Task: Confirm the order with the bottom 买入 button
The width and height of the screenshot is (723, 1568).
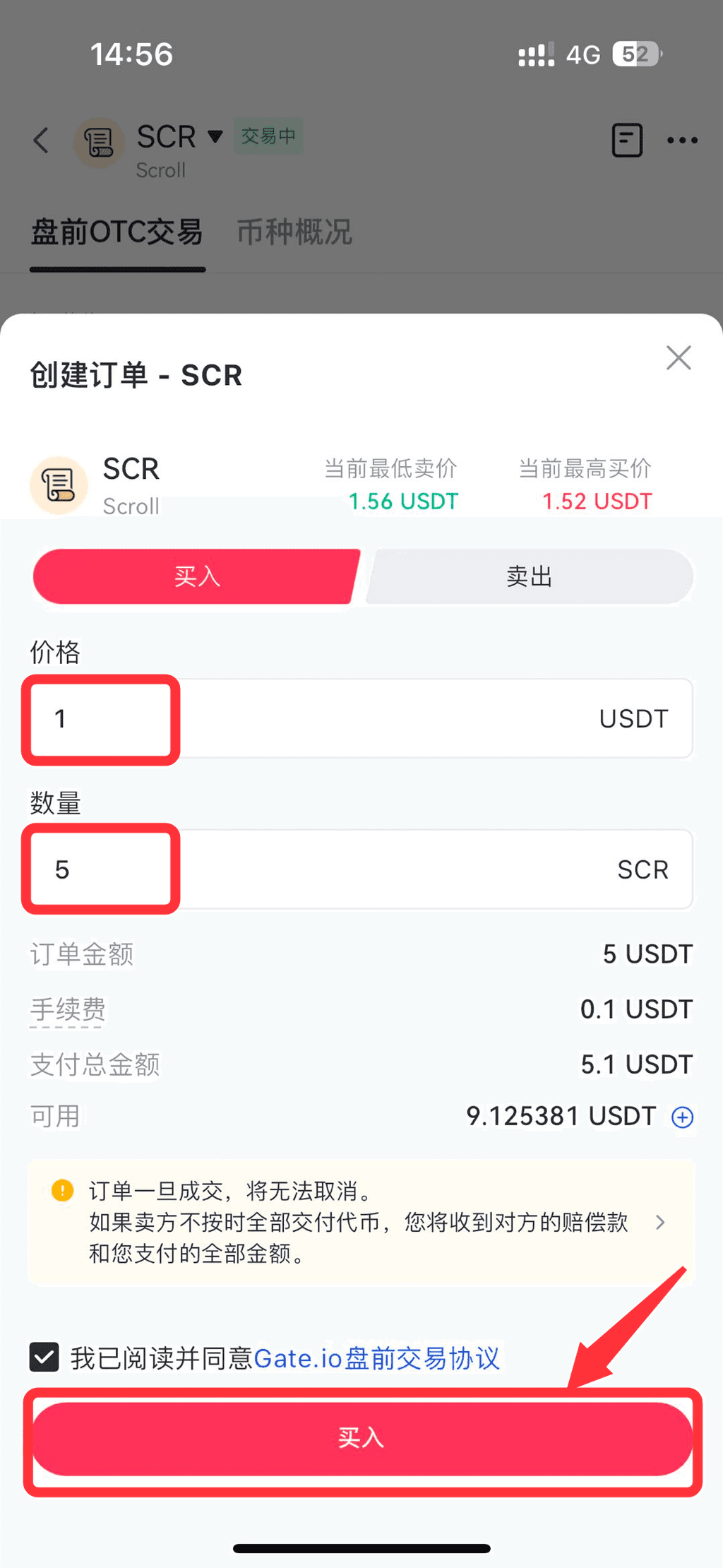Action: coord(361,1438)
